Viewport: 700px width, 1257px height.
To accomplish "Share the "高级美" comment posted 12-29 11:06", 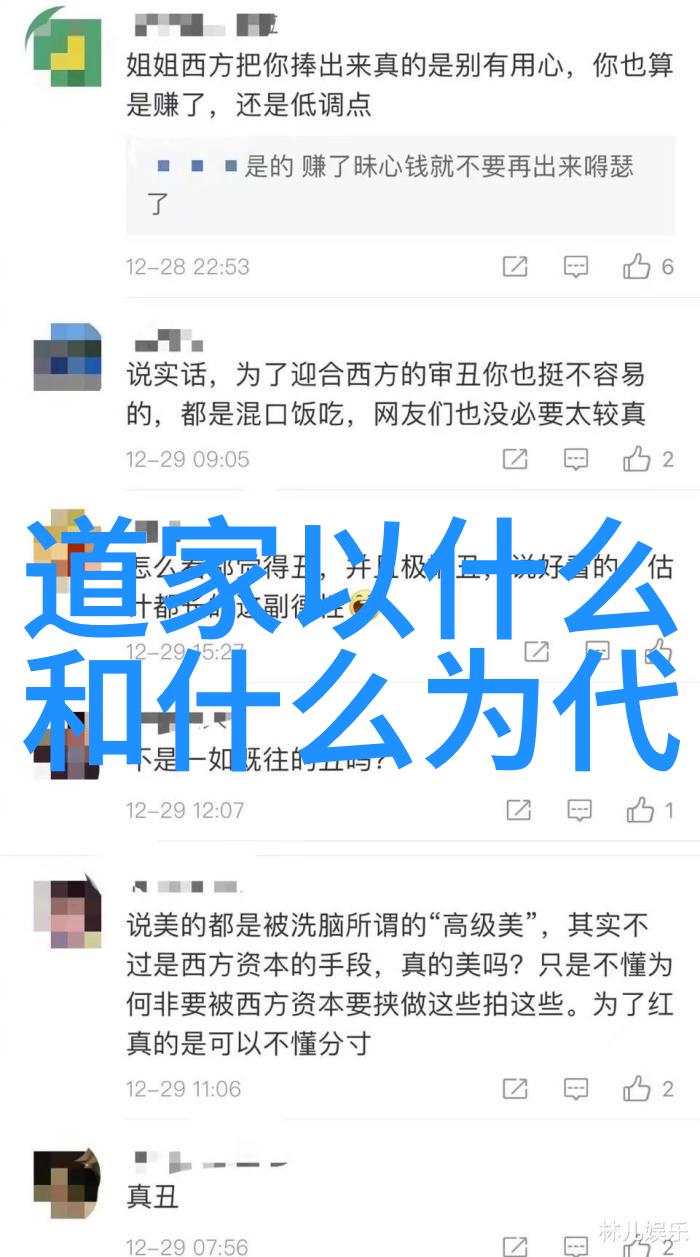I will coord(515,1088).
